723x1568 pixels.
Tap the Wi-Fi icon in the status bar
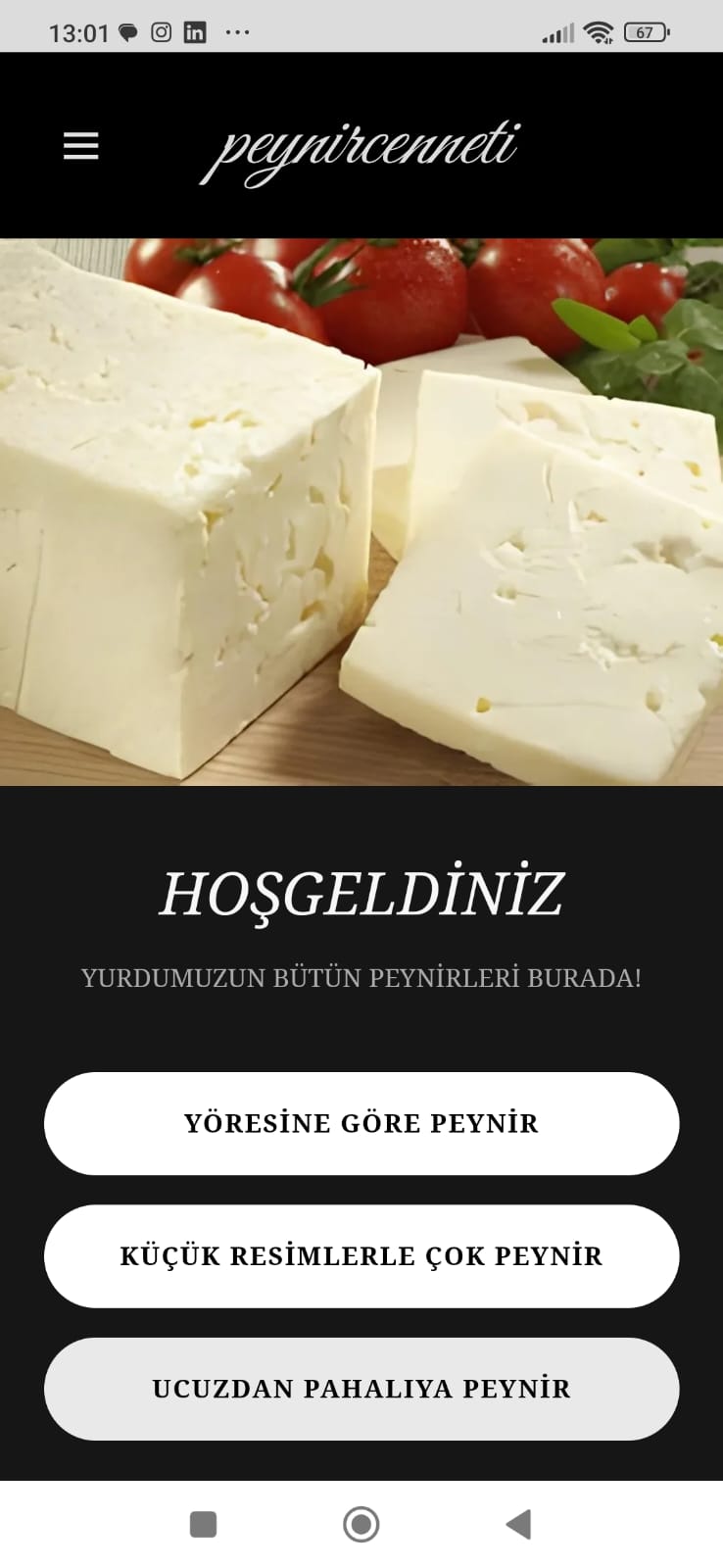point(599,30)
